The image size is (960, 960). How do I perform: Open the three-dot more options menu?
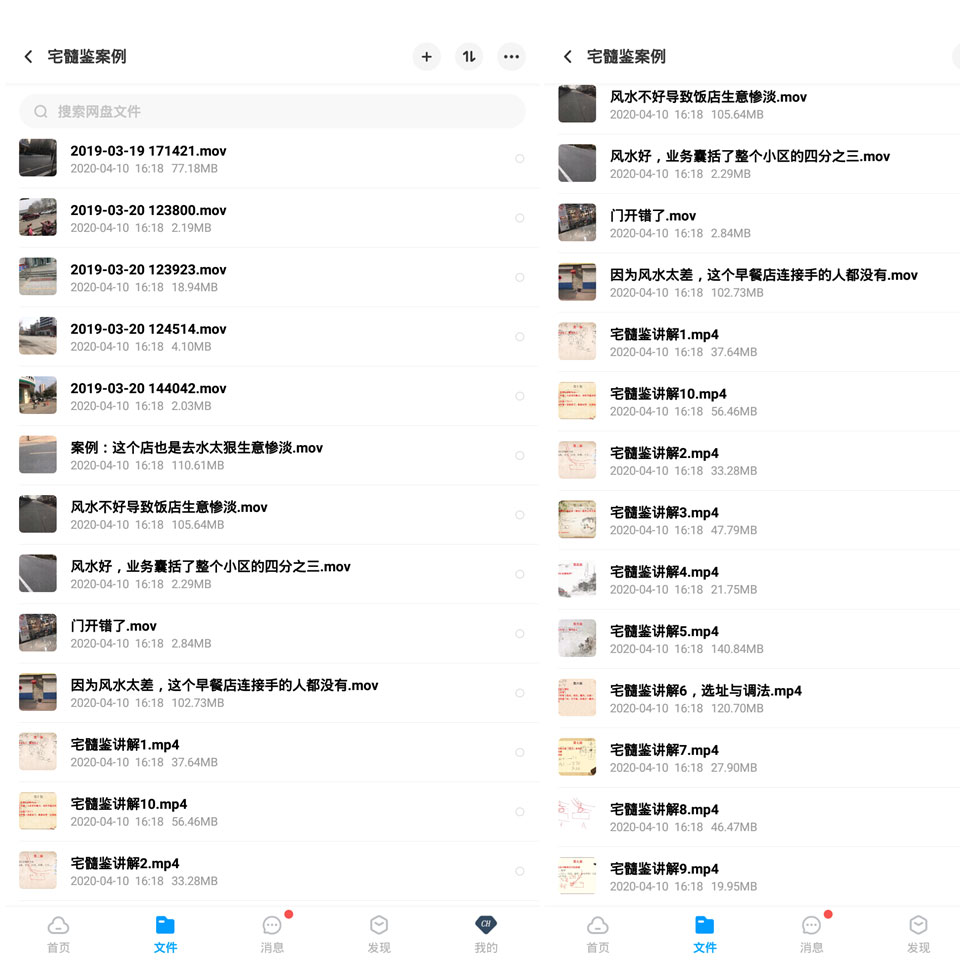pos(511,57)
